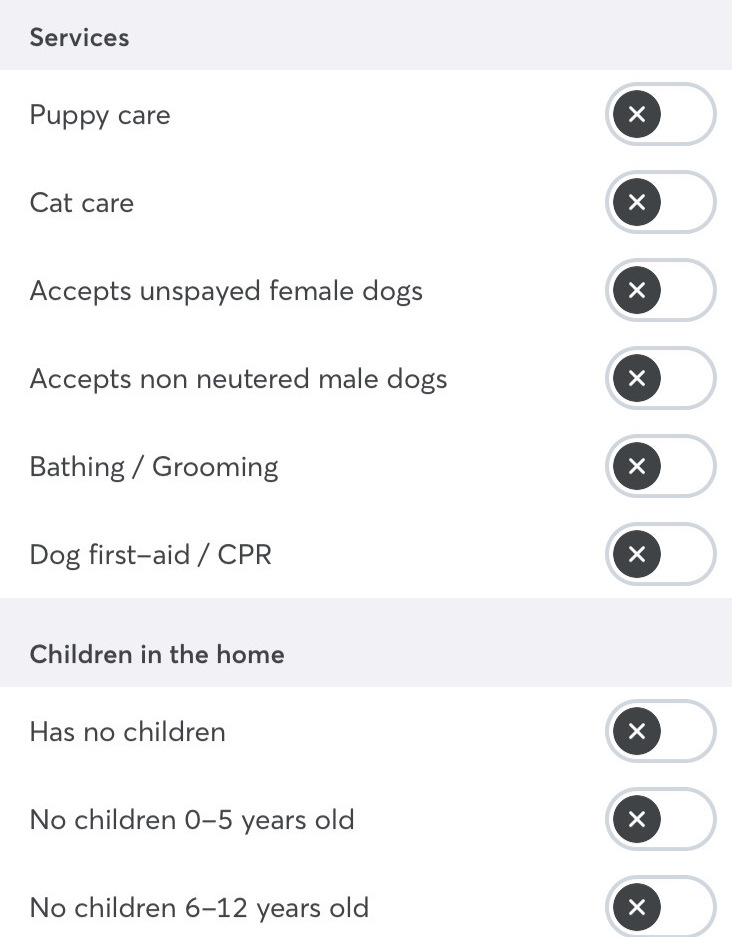Enable Dog first-aid / CPR
732x937 pixels.
[x=661, y=554]
